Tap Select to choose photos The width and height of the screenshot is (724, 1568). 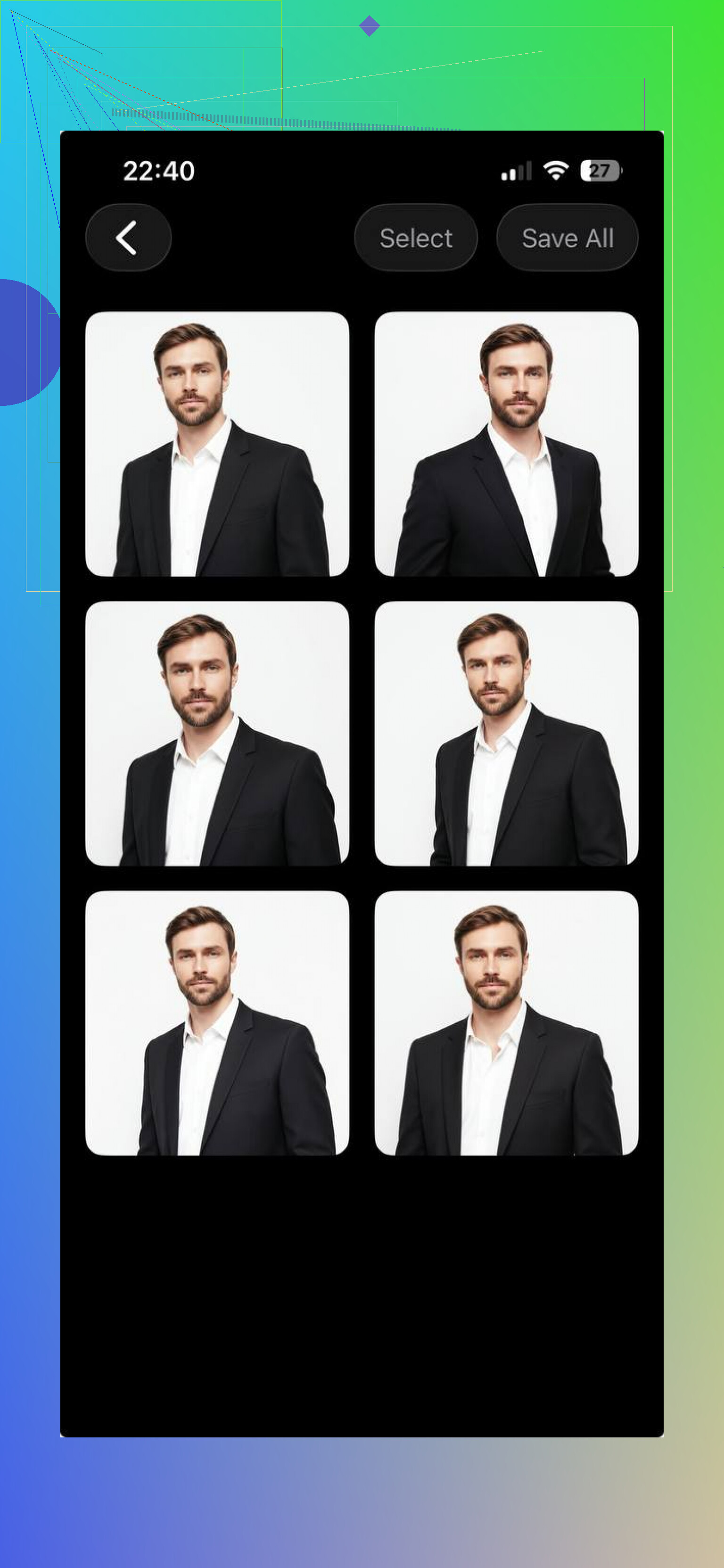click(x=416, y=238)
